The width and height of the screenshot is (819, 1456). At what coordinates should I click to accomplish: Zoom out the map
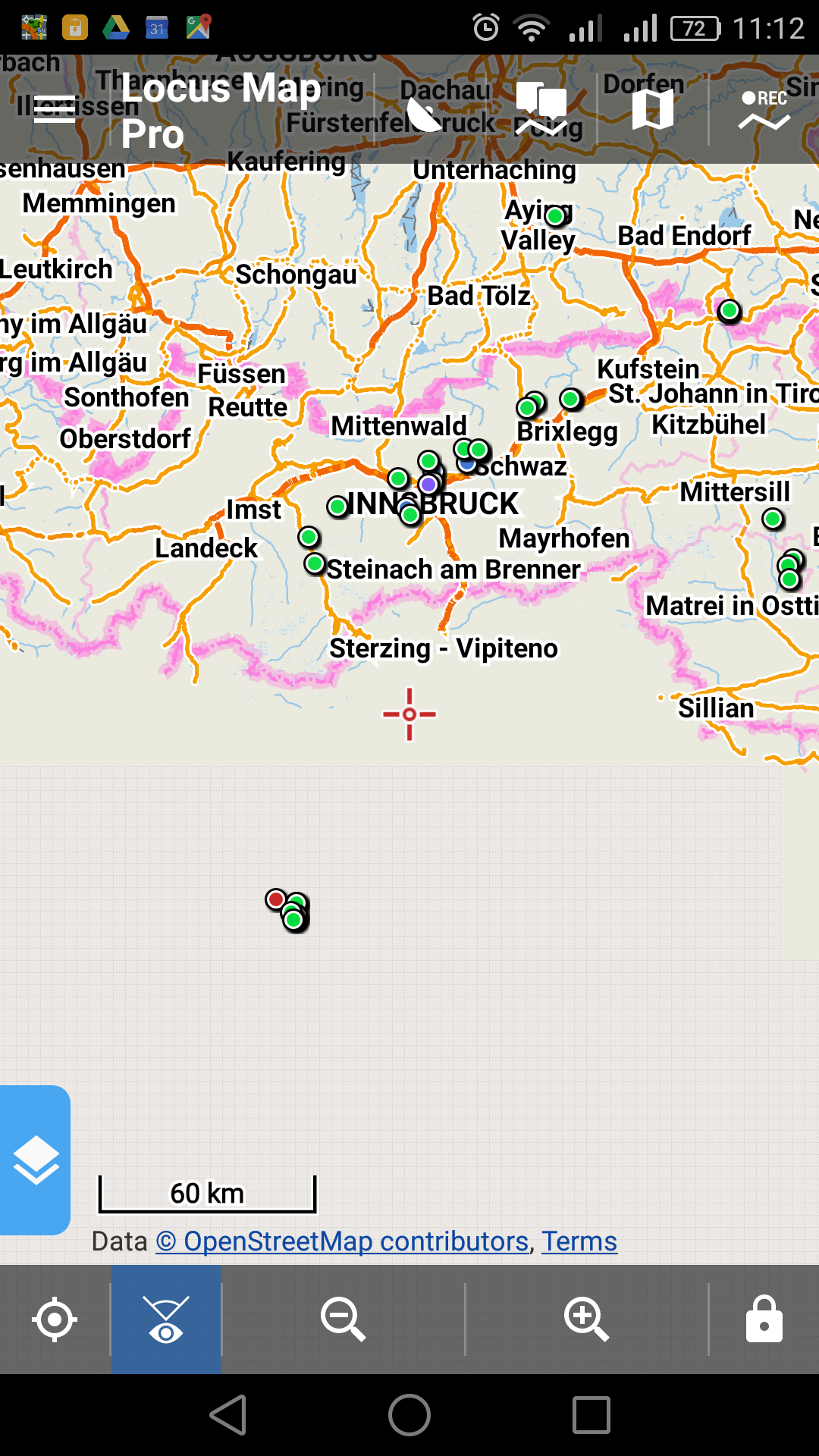click(x=343, y=1319)
